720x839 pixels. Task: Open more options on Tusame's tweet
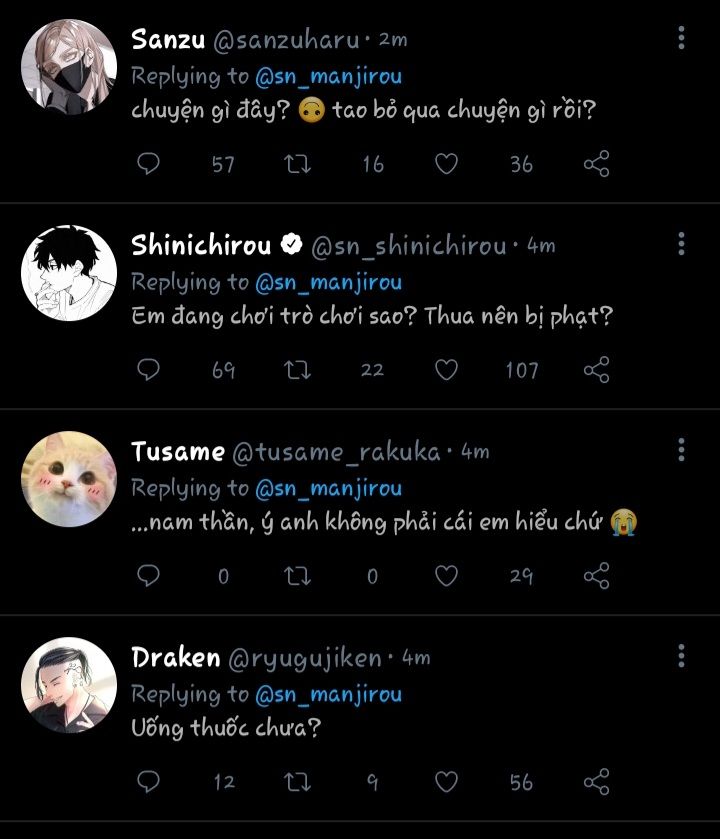(681, 450)
